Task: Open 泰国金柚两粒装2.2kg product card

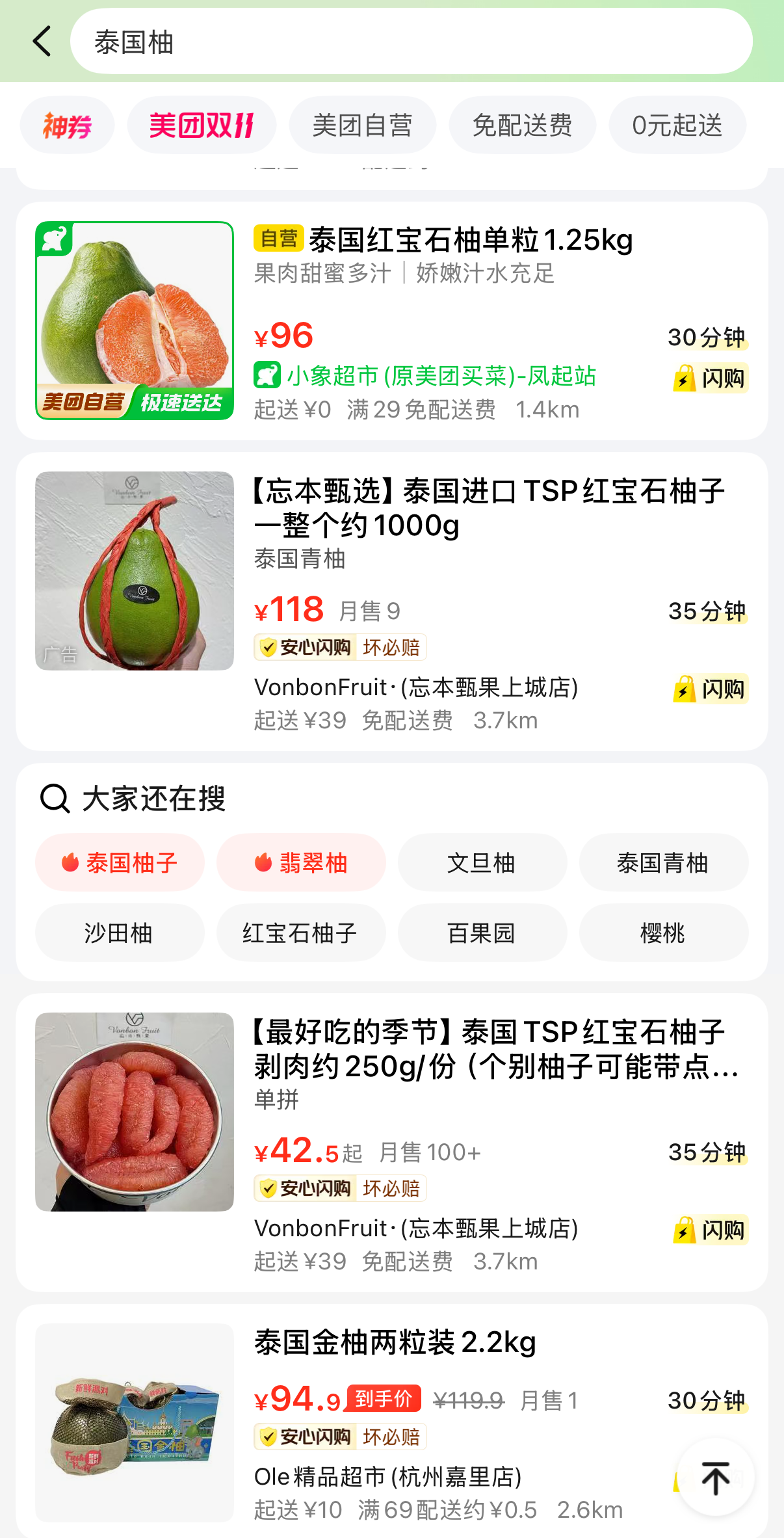Action: coord(395,1342)
